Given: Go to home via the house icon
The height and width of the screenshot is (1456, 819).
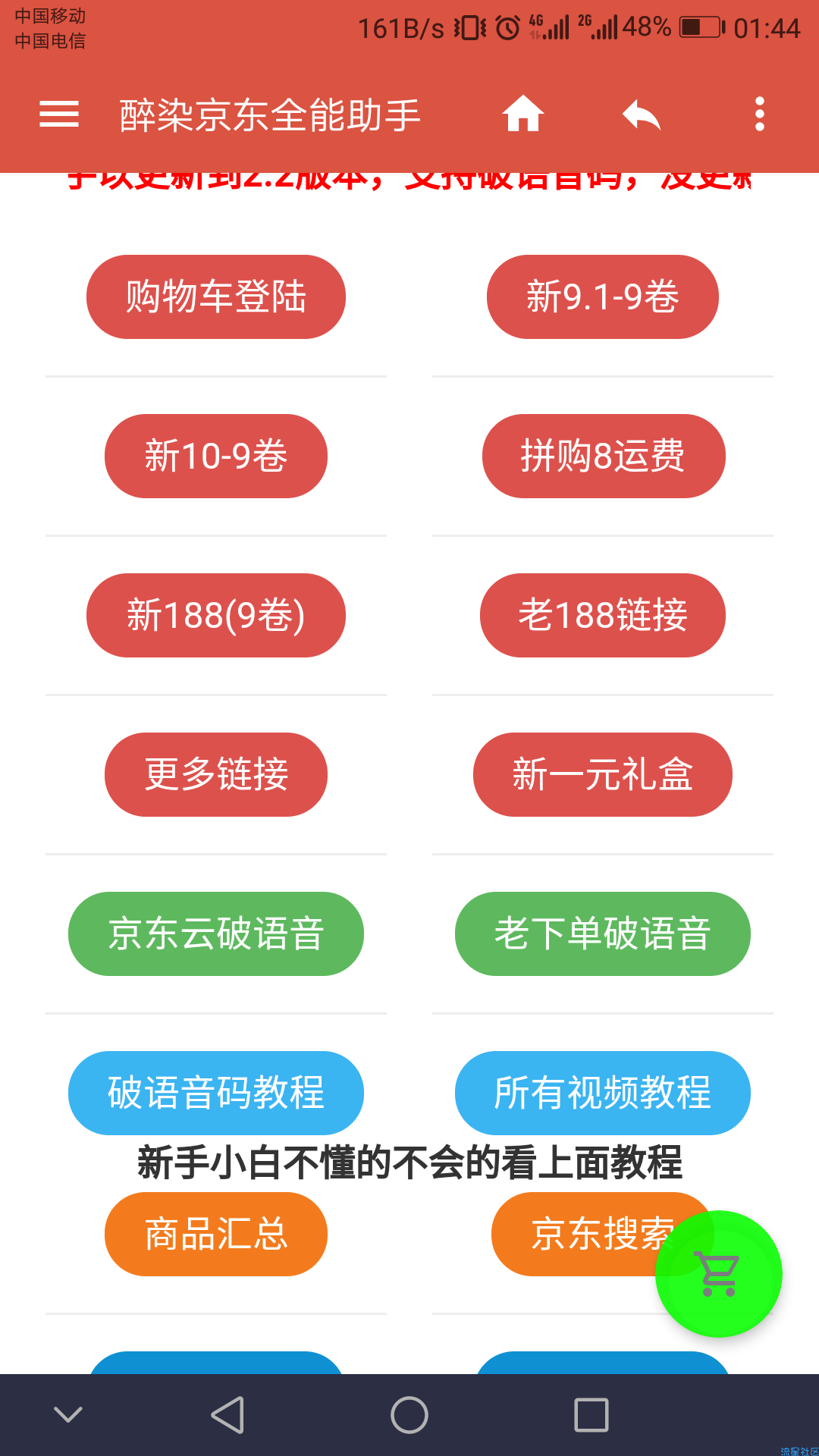Looking at the screenshot, I should 523,115.
